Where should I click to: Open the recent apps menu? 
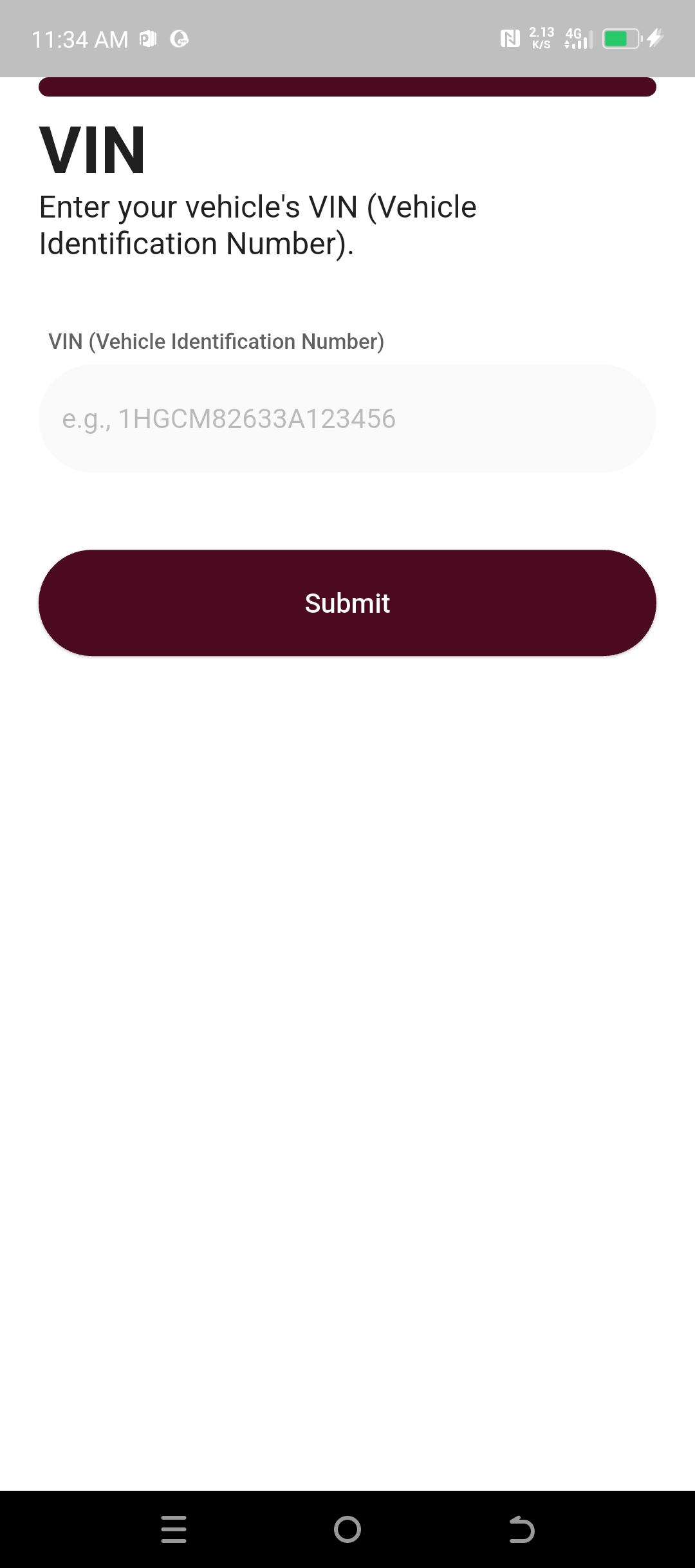[x=174, y=1529]
